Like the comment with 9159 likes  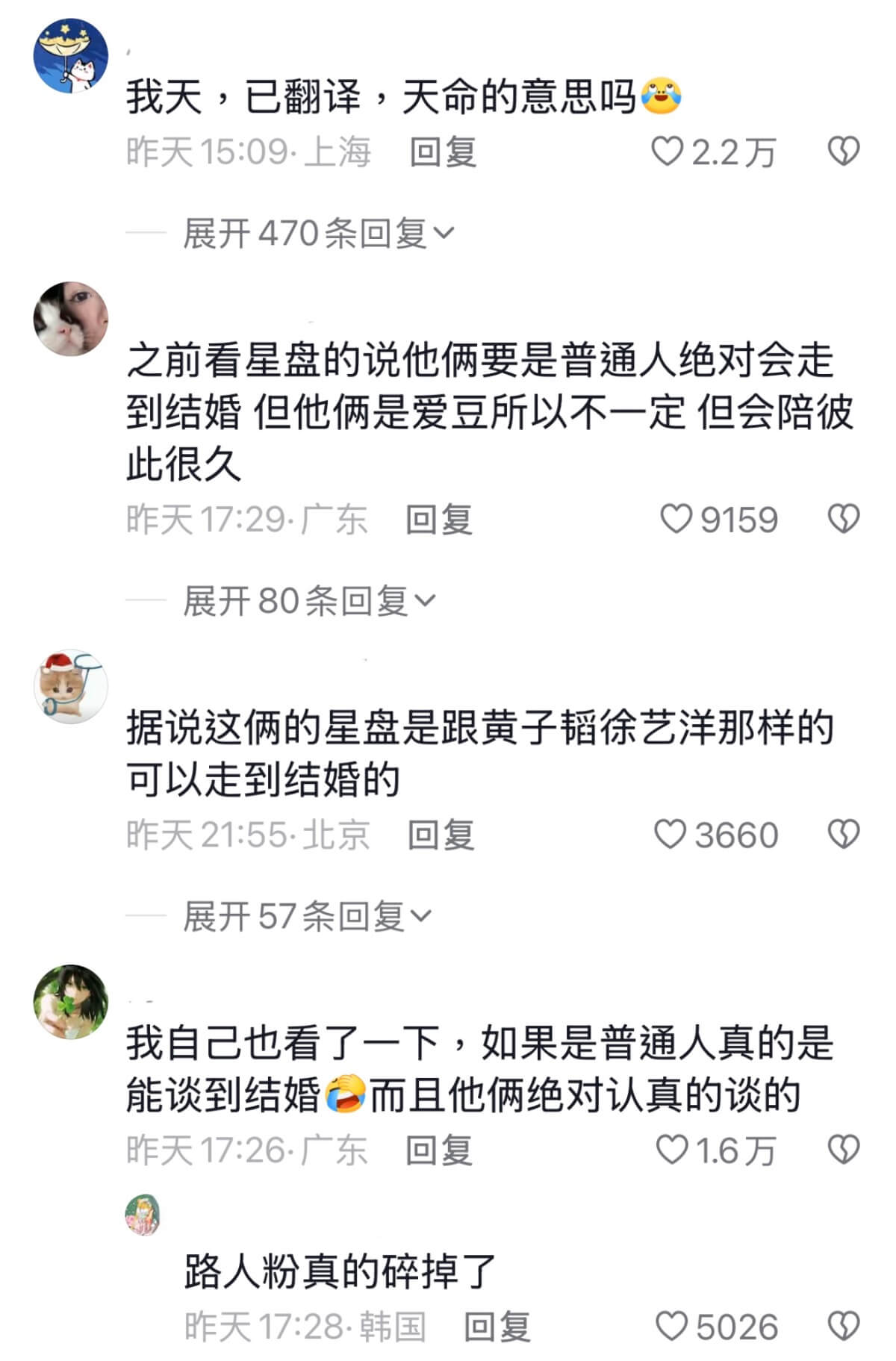(x=676, y=519)
